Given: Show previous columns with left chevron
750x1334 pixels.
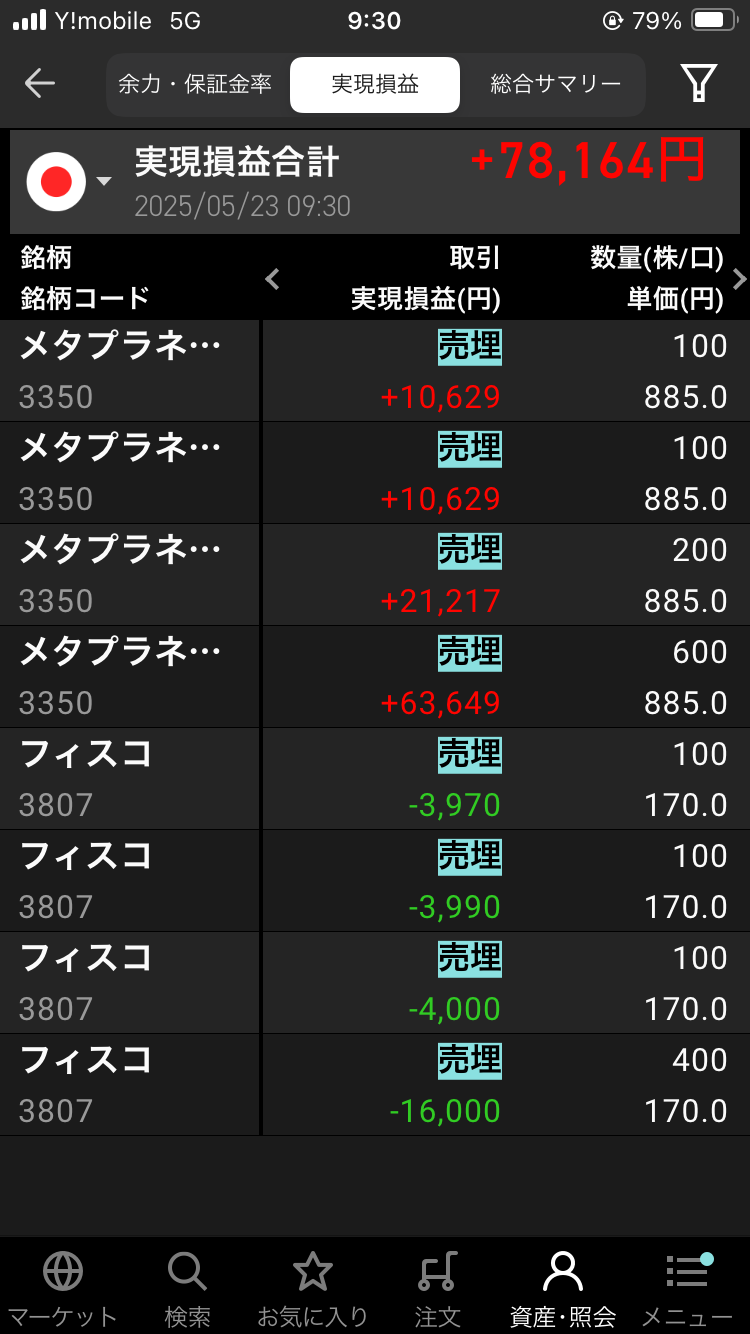Looking at the screenshot, I should point(272,278).
